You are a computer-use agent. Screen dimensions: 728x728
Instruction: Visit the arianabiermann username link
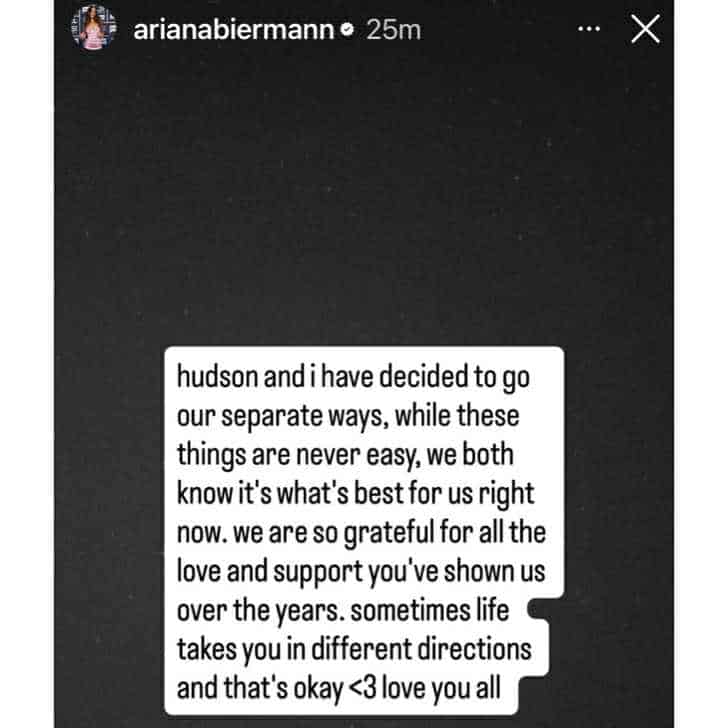pos(234,30)
